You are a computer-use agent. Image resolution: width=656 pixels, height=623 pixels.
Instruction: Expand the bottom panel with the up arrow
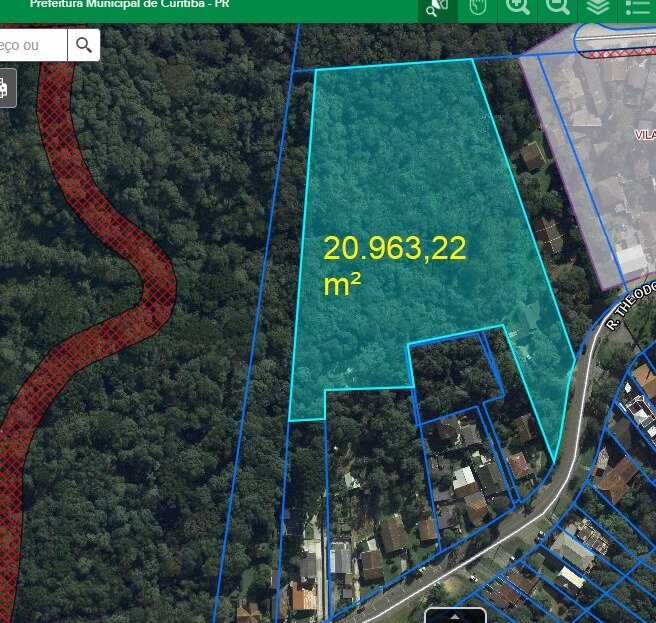click(456, 616)
